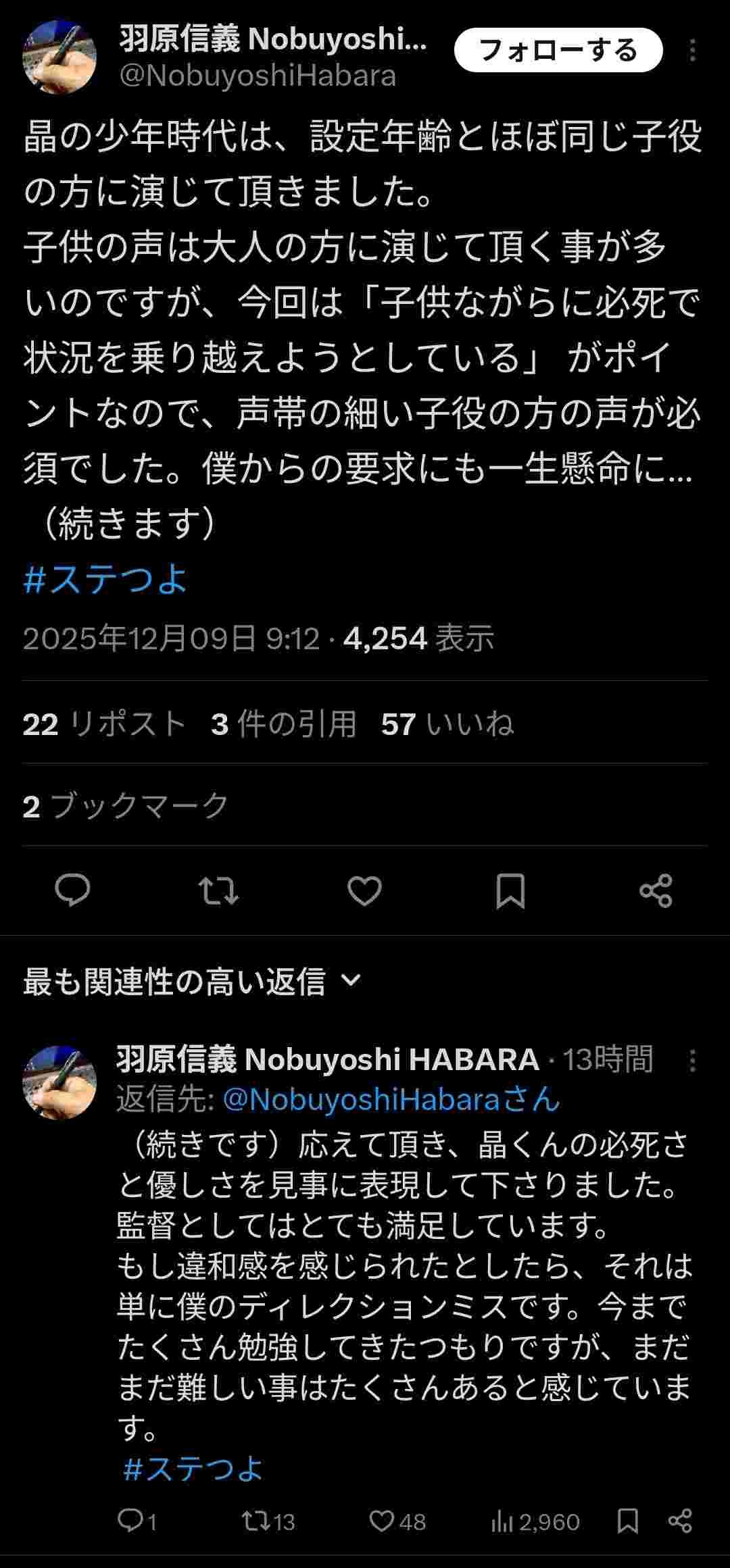The image size is (730, 1568).
Task: Repost the main post
Action: pyautogui.click(x=218, y=890)
